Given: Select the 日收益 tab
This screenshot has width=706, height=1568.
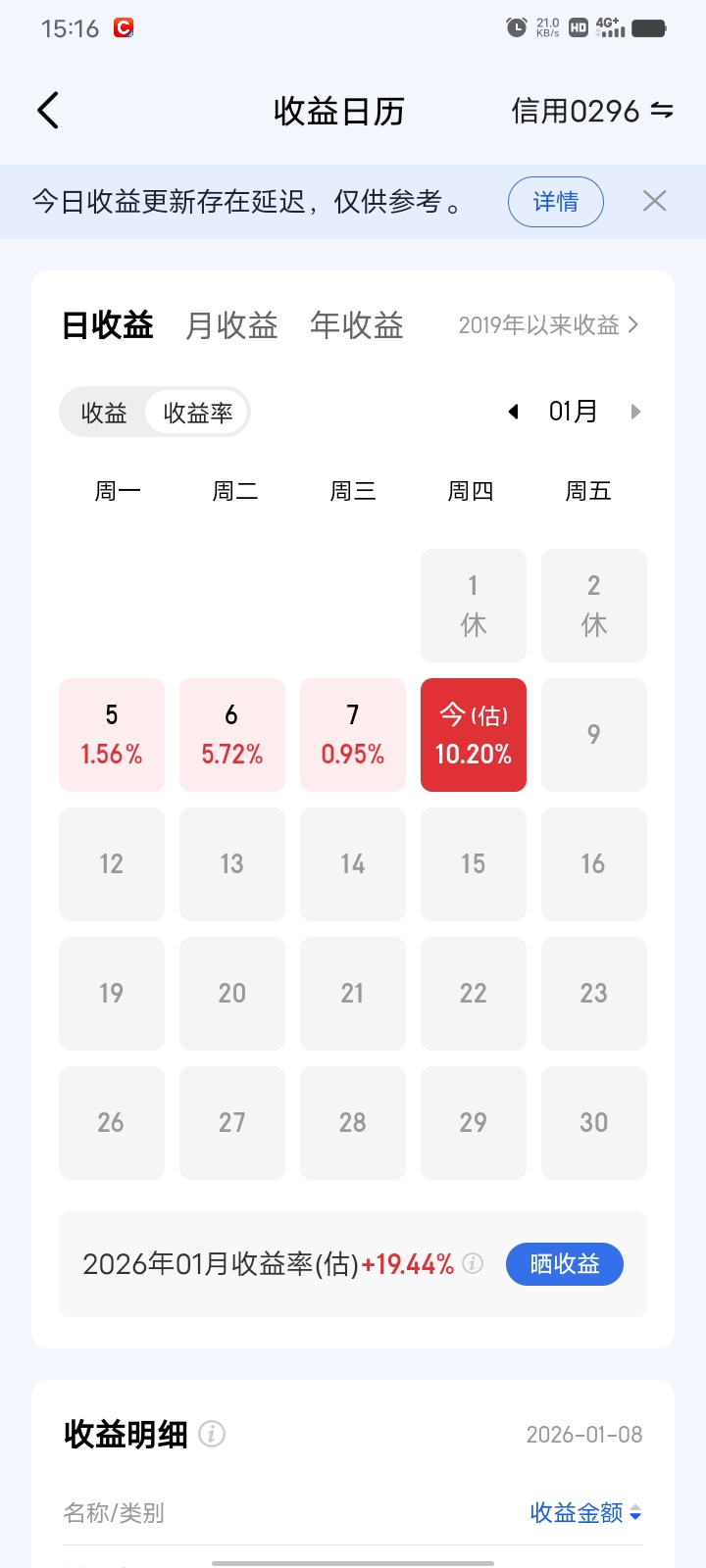Looking at the screenshot, I should (x=108, y=325).
